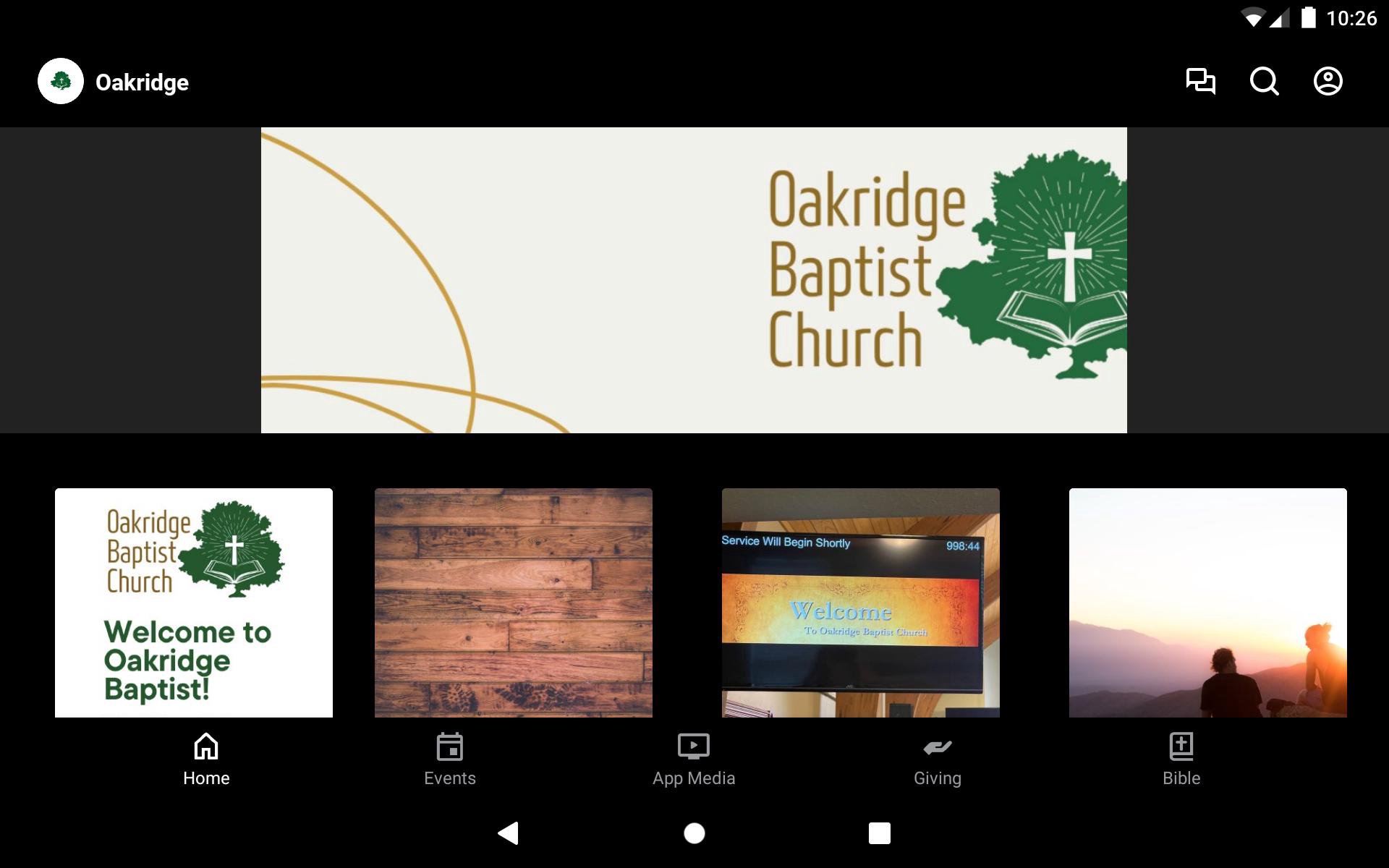The width and height of the screenshot is (1389, 868).
Task: Open the Service Will Begin Shortly card
Action: click(x=860, y=603)
